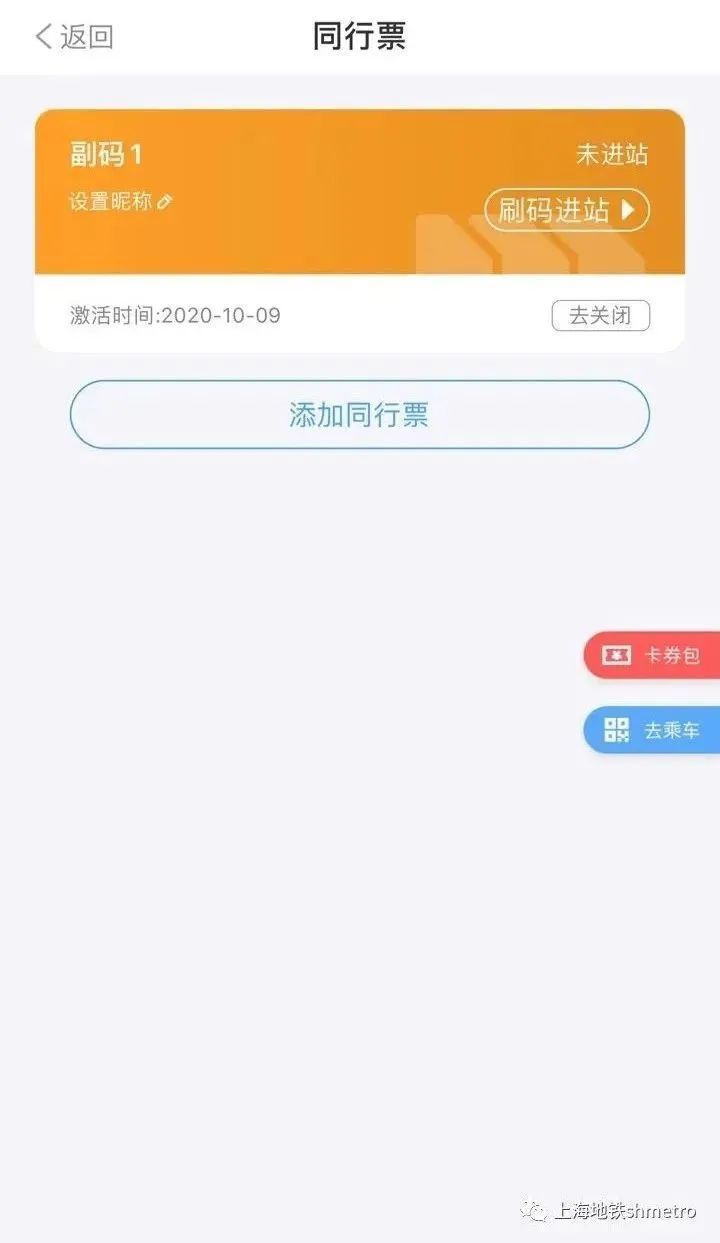720x1243 pixels.
Task: Open the 卡券包 coupon wallet
Action: coord(654,656)
